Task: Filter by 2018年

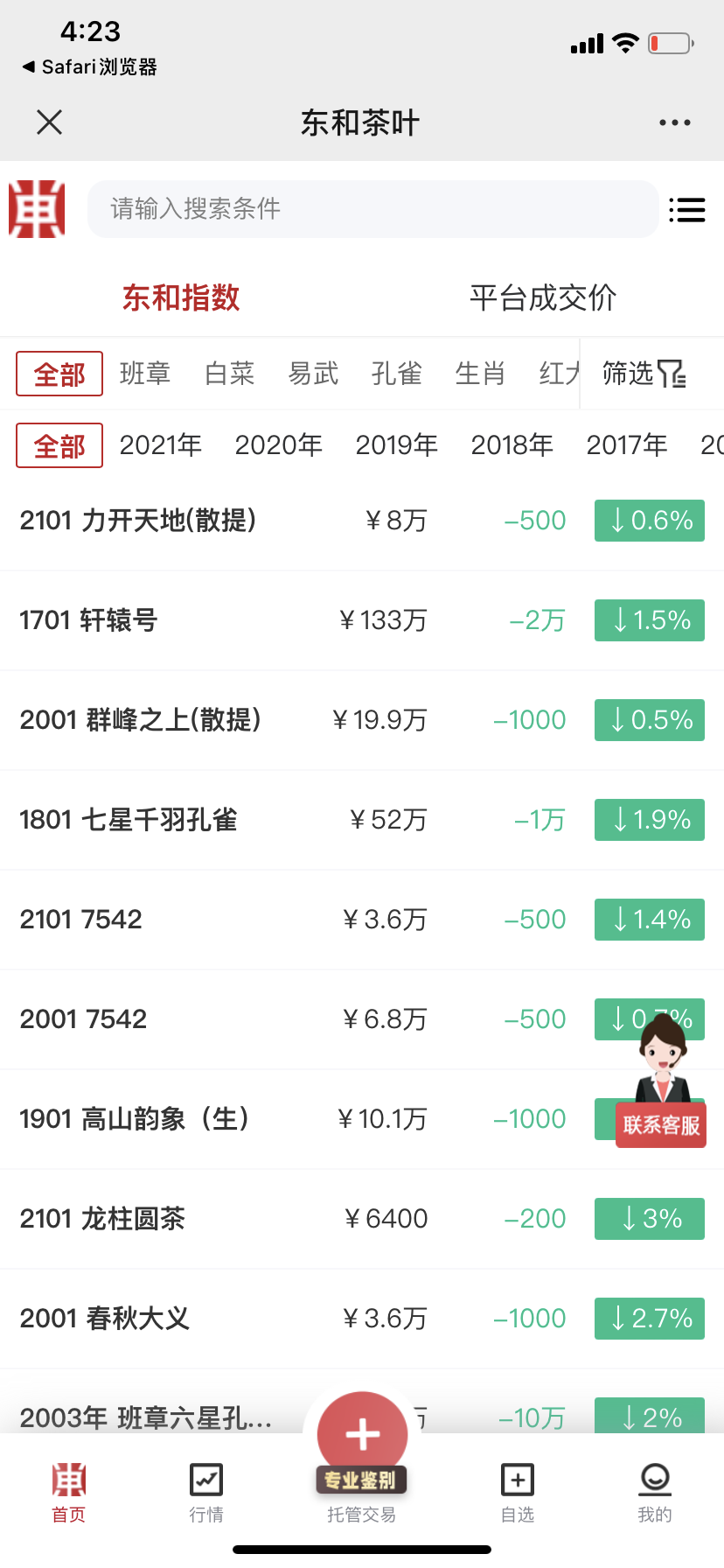Action: point(512,445)
